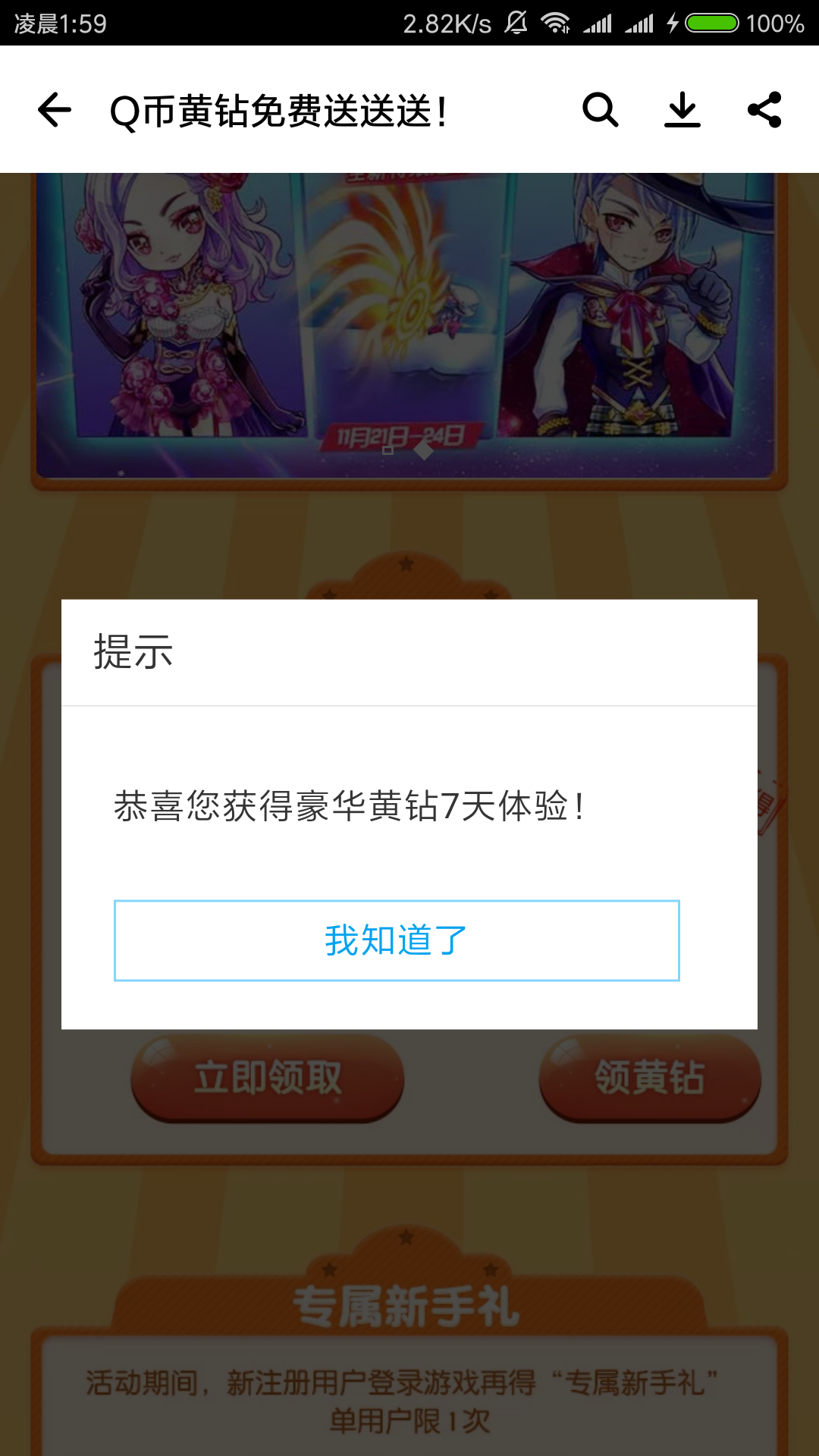Tap the download icon in the toolbar

coord(682,110)
